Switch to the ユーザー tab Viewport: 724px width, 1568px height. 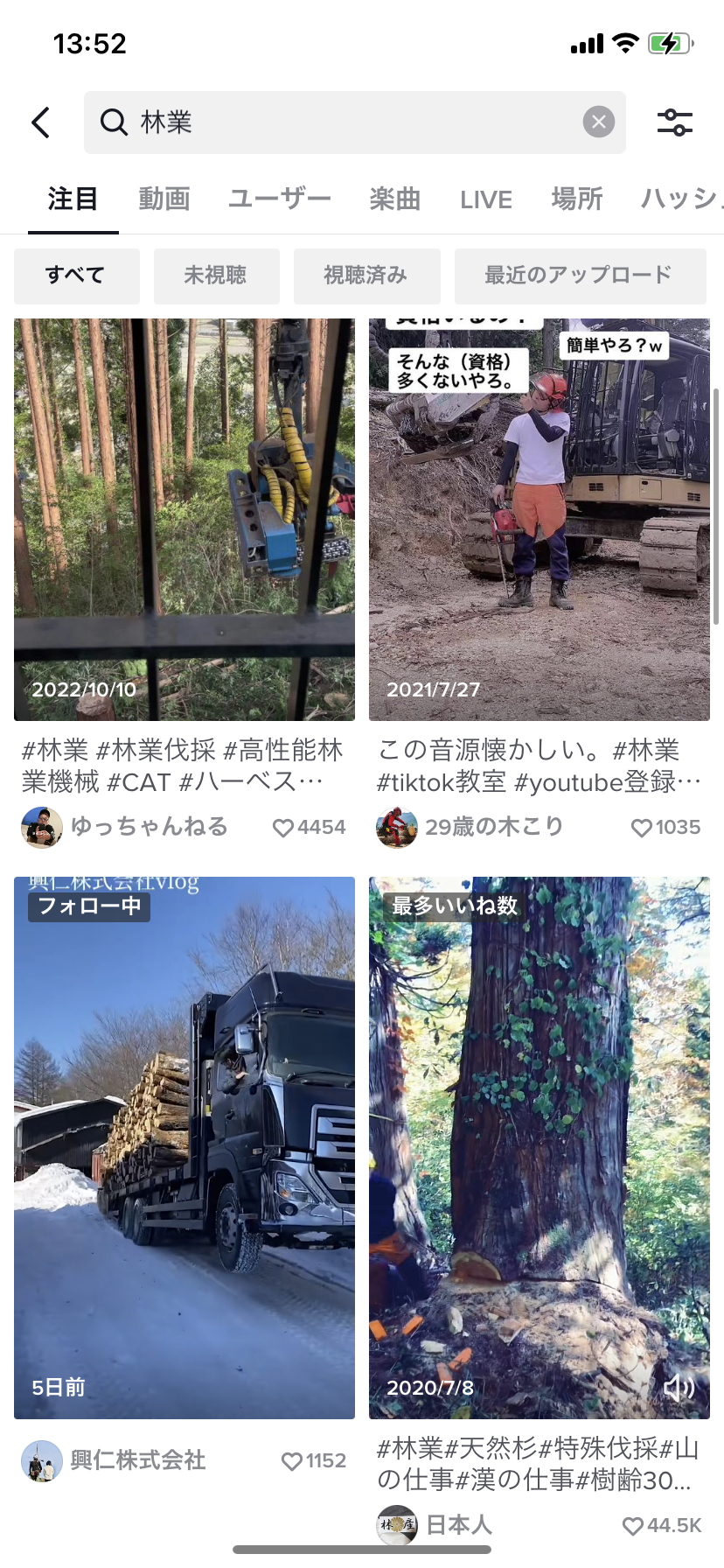tap(280, 199)
